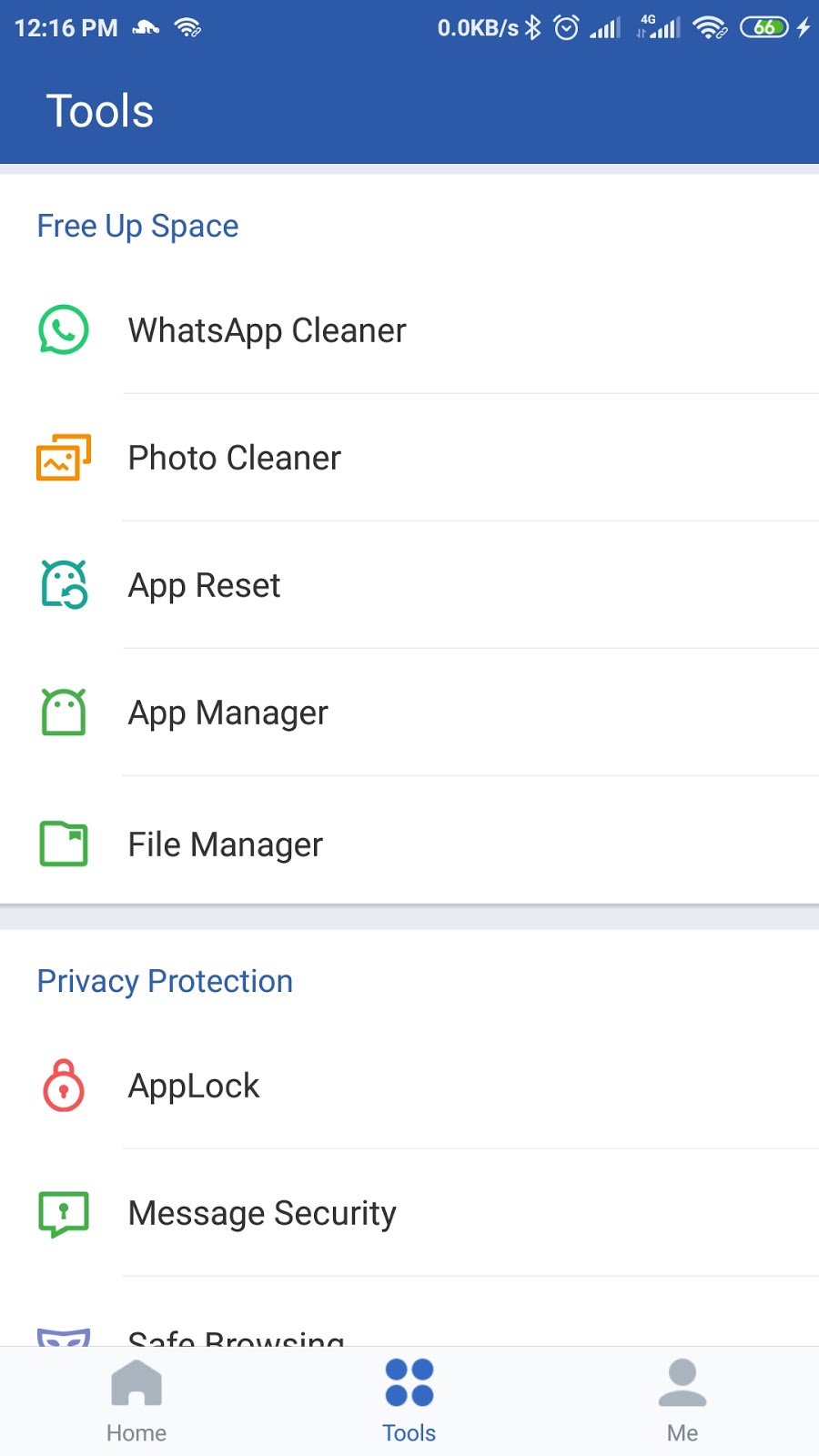Viewport: 819px width, 1456px height.
Task: Launch the Photo Cleaner tool
Action: tap(409, 458)
